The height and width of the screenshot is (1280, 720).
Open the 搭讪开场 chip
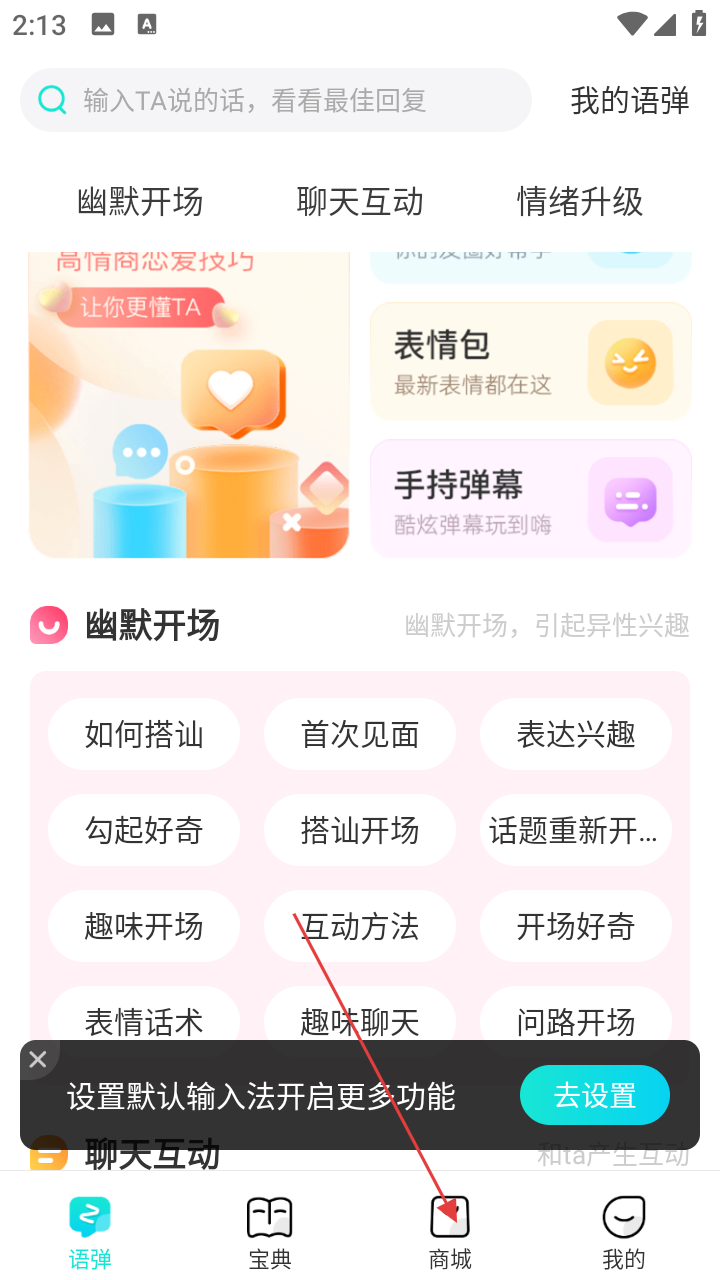tap(360, 830)
